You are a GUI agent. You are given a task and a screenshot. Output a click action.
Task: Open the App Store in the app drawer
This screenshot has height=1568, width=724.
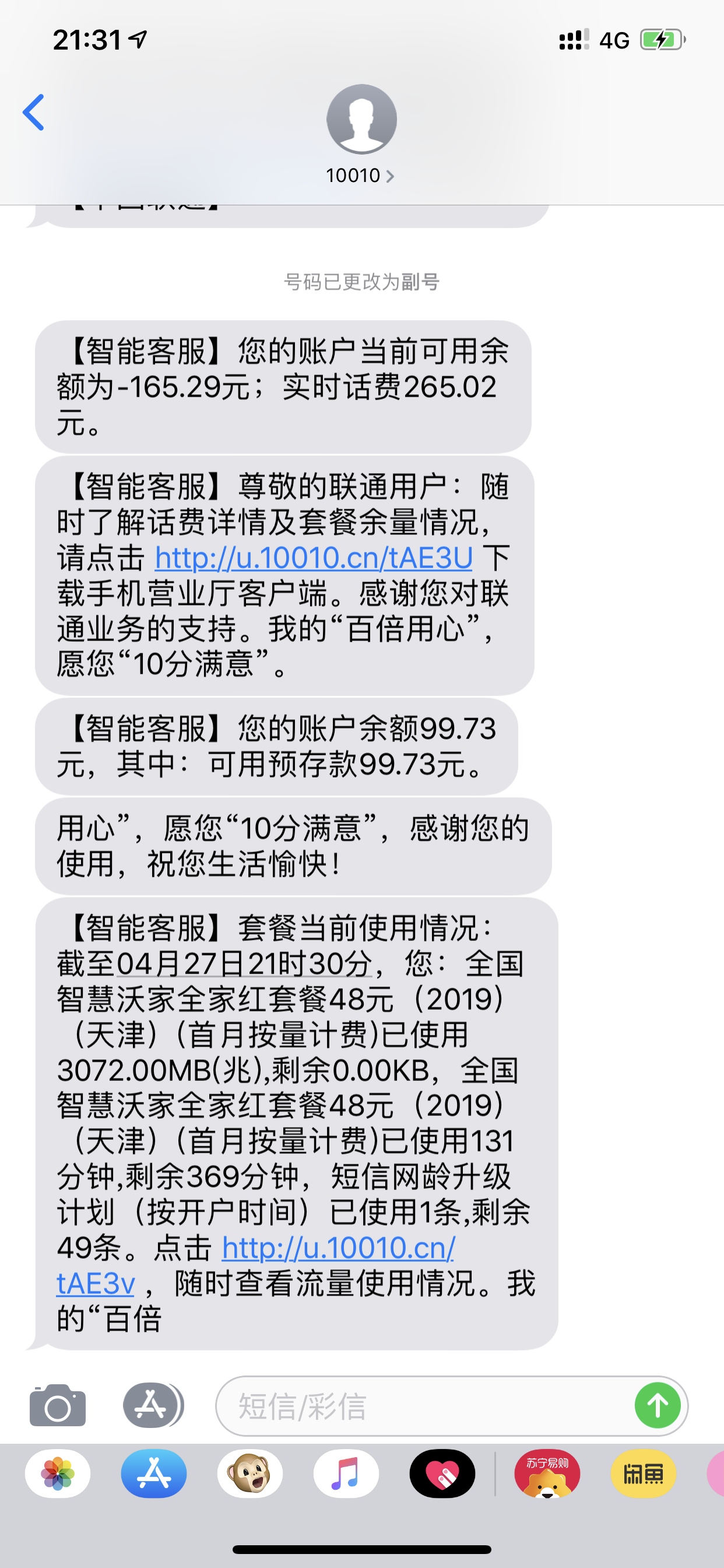click(x=154, y=1473)
